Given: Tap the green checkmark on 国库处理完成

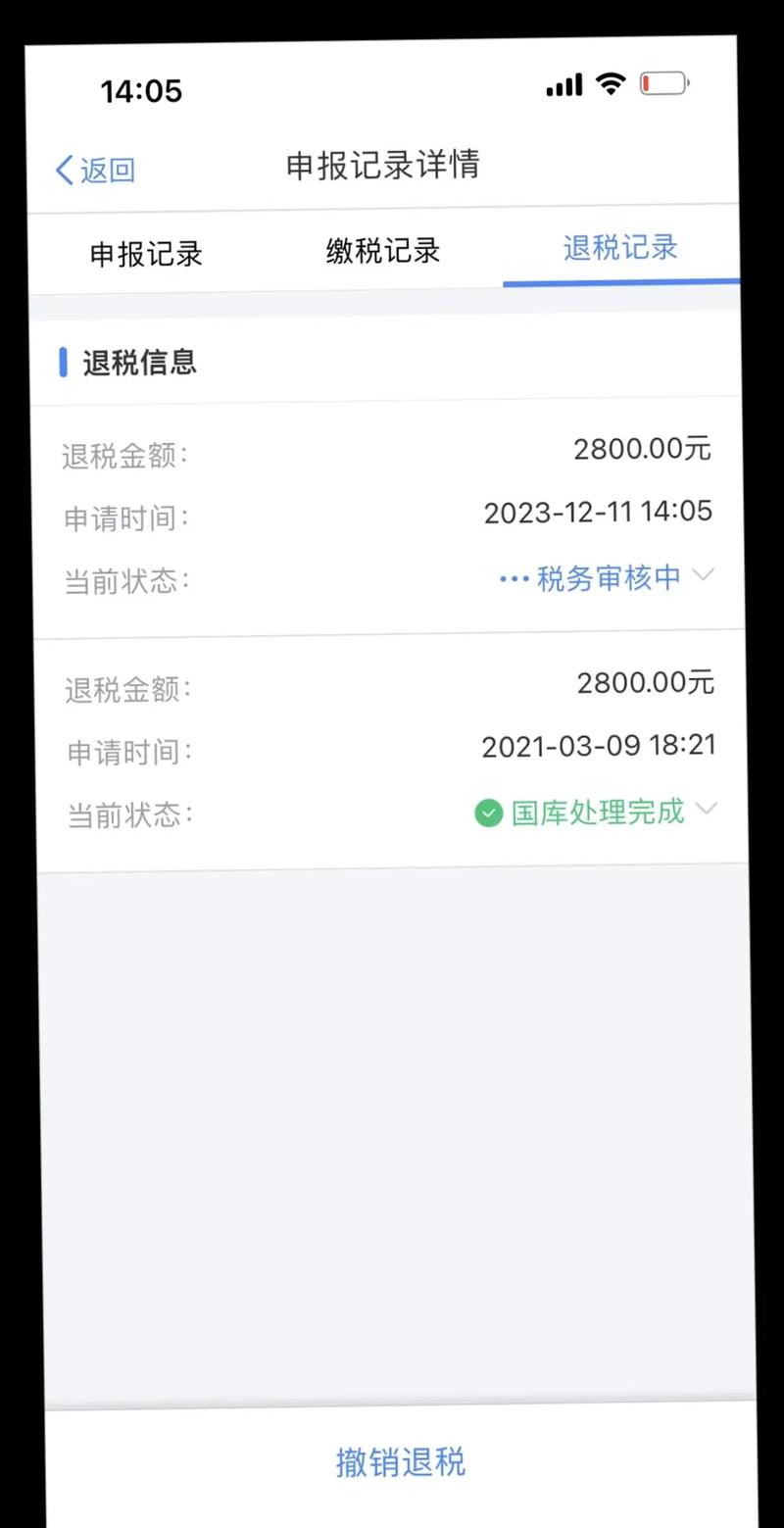Looking at the screenshot, I should pos(487,813).
